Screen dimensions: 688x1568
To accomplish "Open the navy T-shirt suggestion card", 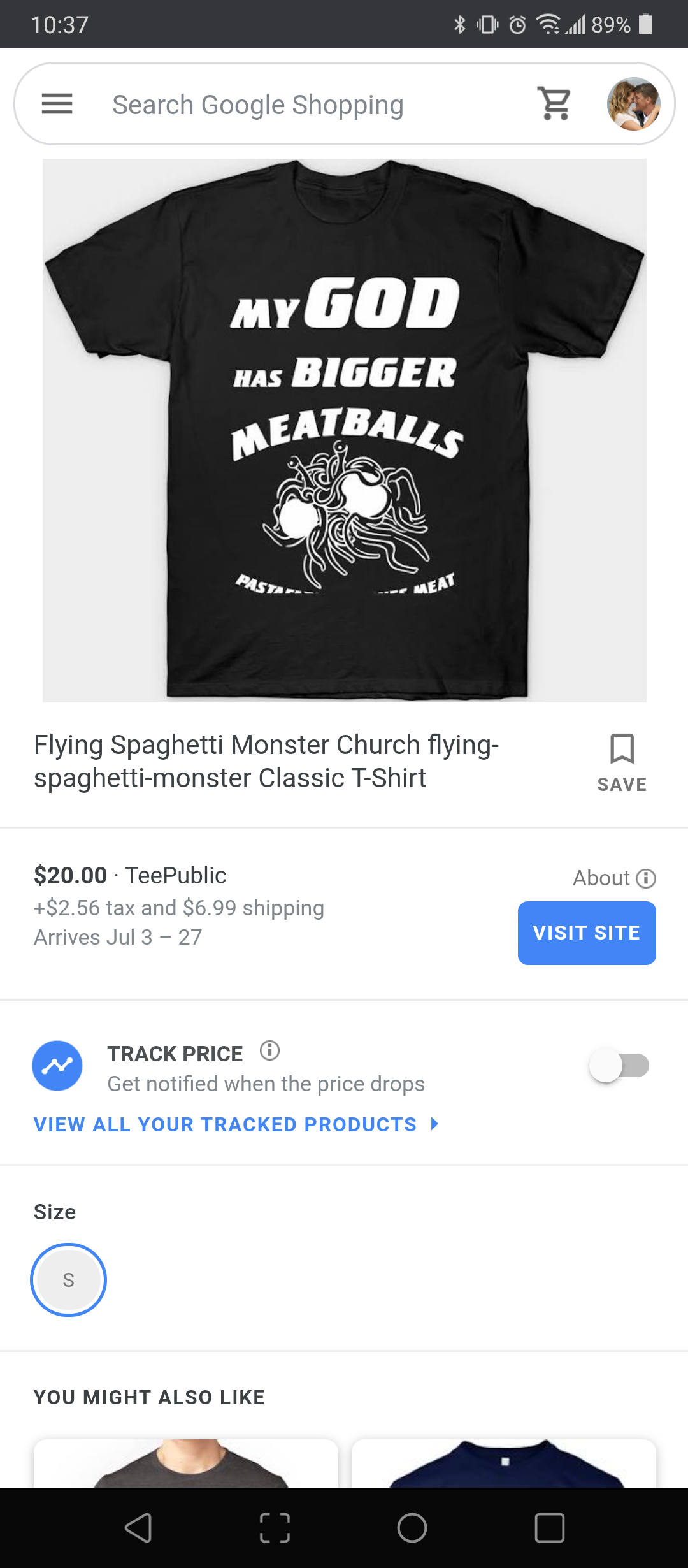I will (503, 1463).
